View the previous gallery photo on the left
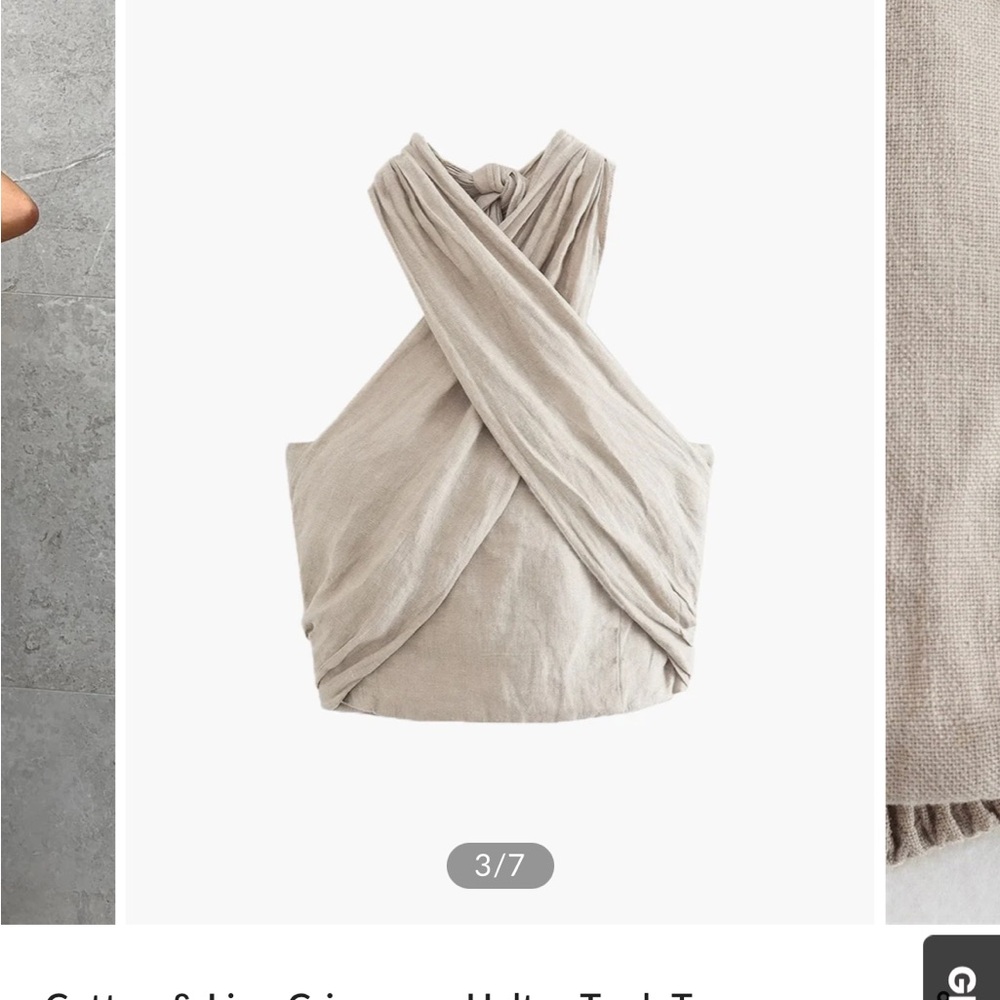 click(x=57, y=460)
